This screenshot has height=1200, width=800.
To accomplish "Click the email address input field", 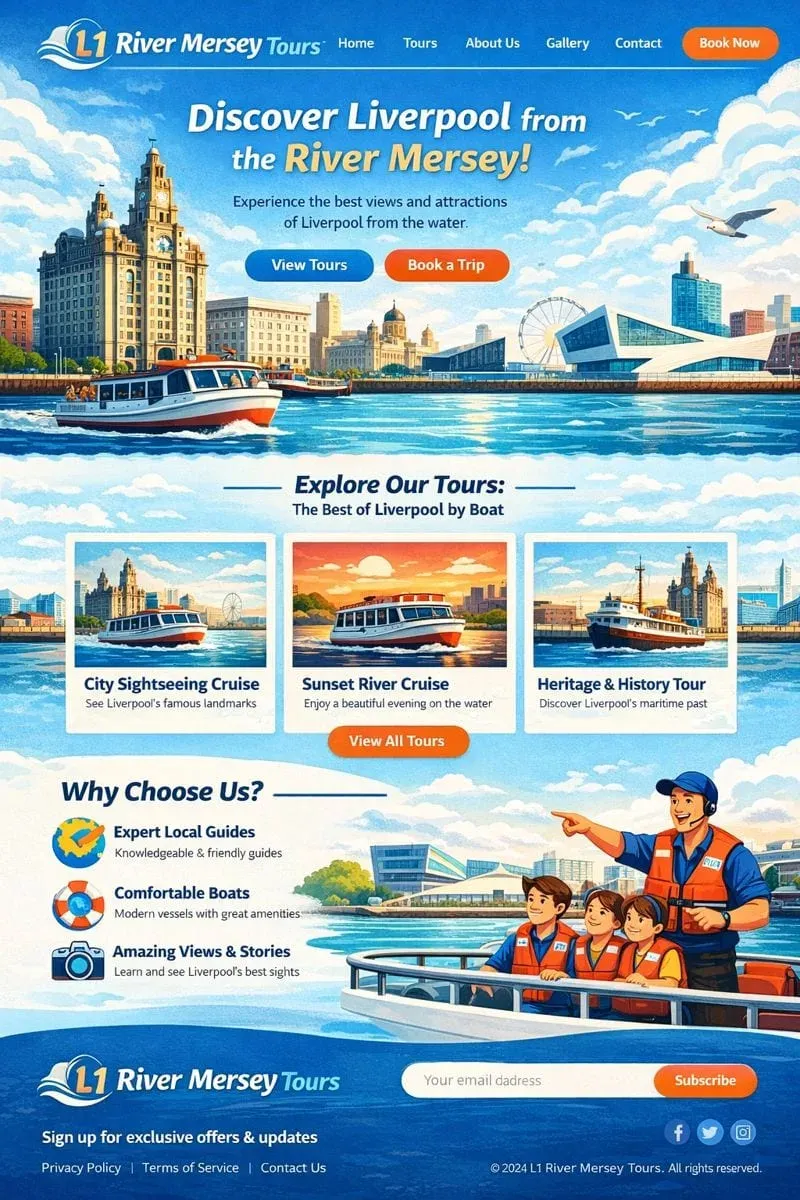I will coord(520,1081).
